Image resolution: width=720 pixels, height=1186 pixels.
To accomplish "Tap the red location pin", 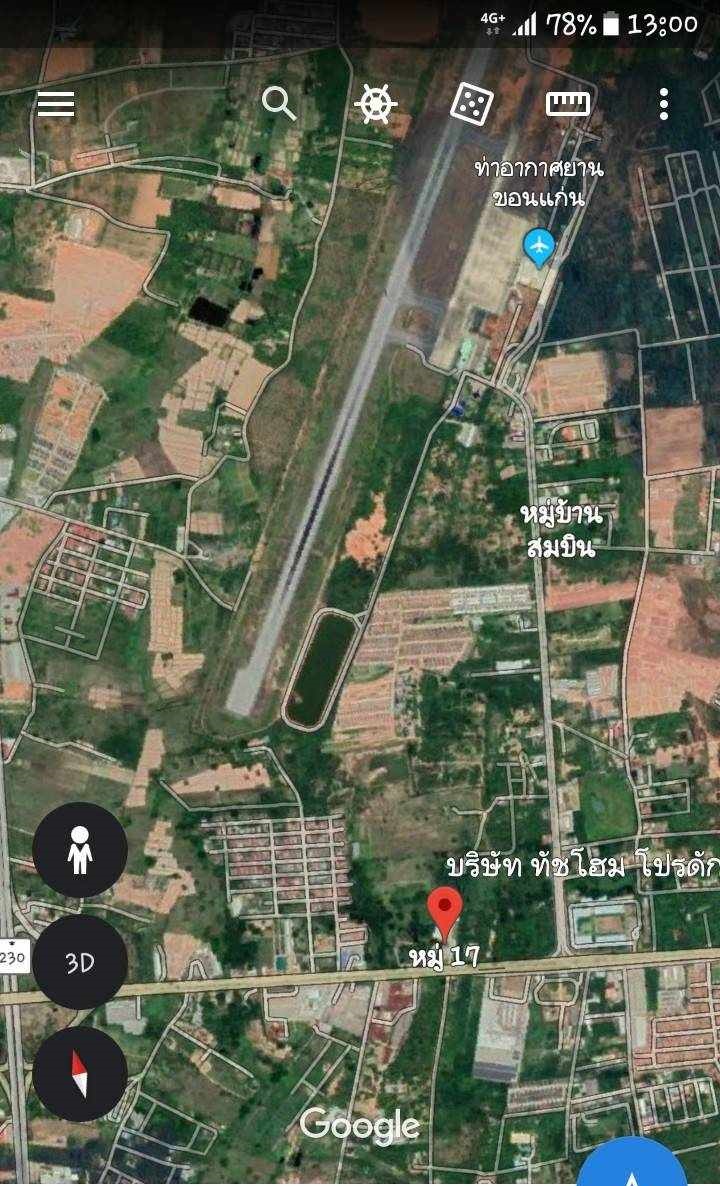I will [445, 914].
